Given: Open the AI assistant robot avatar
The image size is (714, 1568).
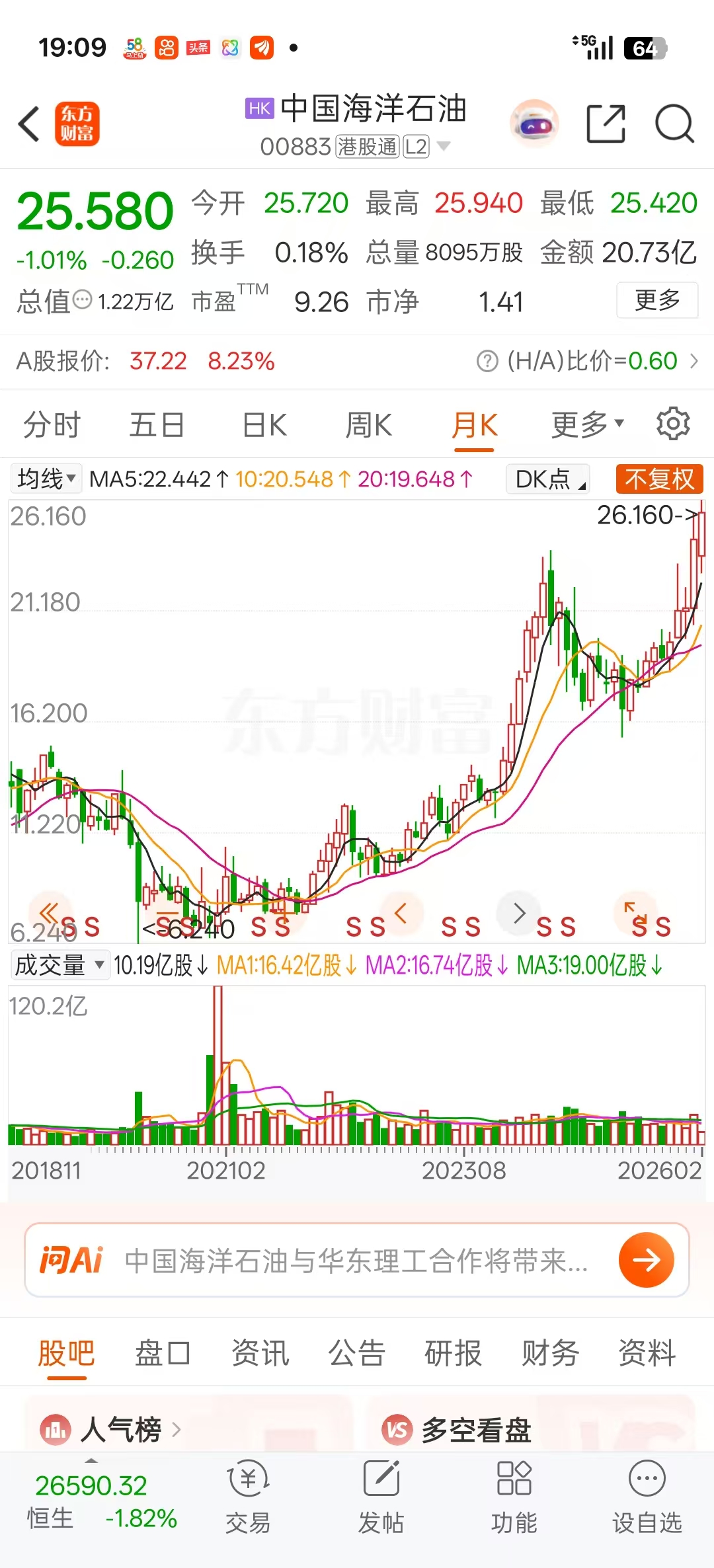Looking at the screenshot, I should (x=534, y=124).
